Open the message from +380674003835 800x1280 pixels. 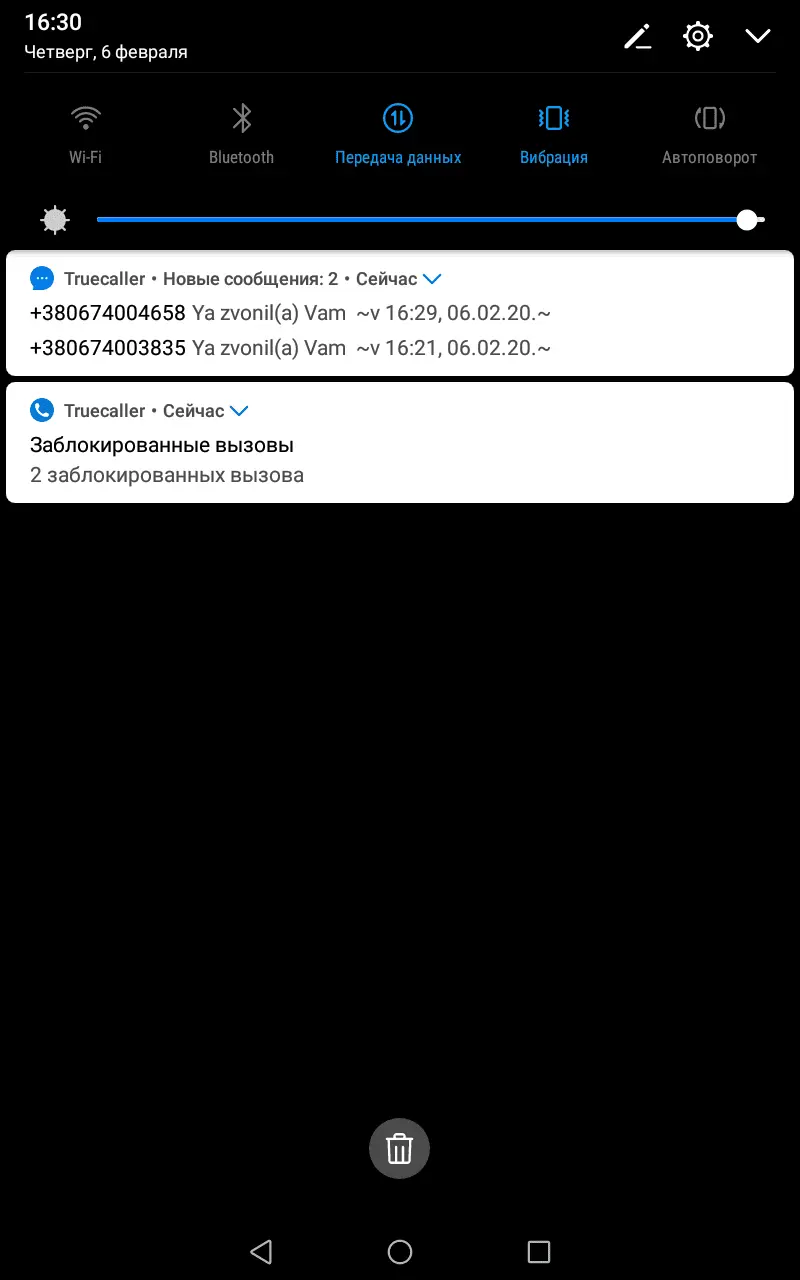click(x=290, y=348)
